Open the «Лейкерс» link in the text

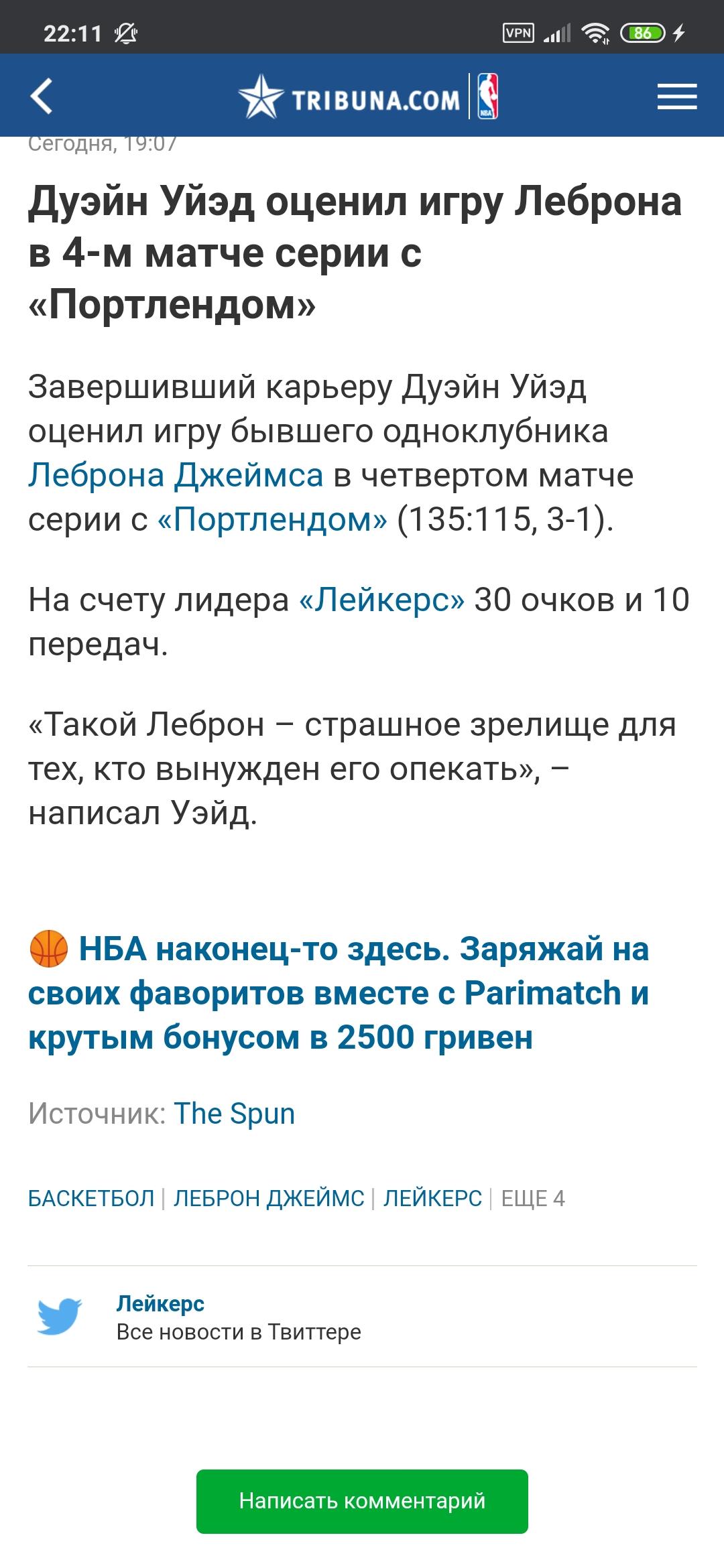[381, 600]
